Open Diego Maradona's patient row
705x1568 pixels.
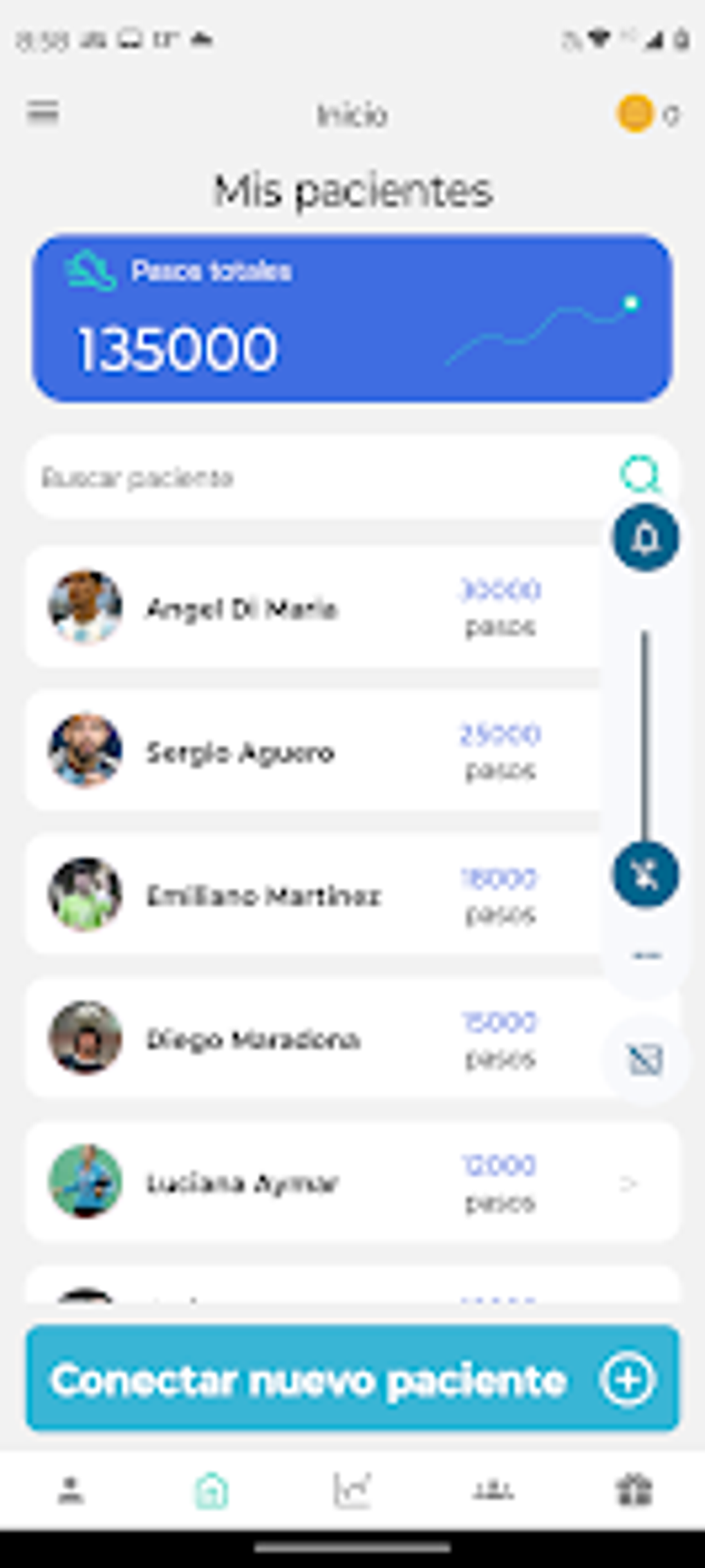pyautogui.click(x=311, y=1039)
